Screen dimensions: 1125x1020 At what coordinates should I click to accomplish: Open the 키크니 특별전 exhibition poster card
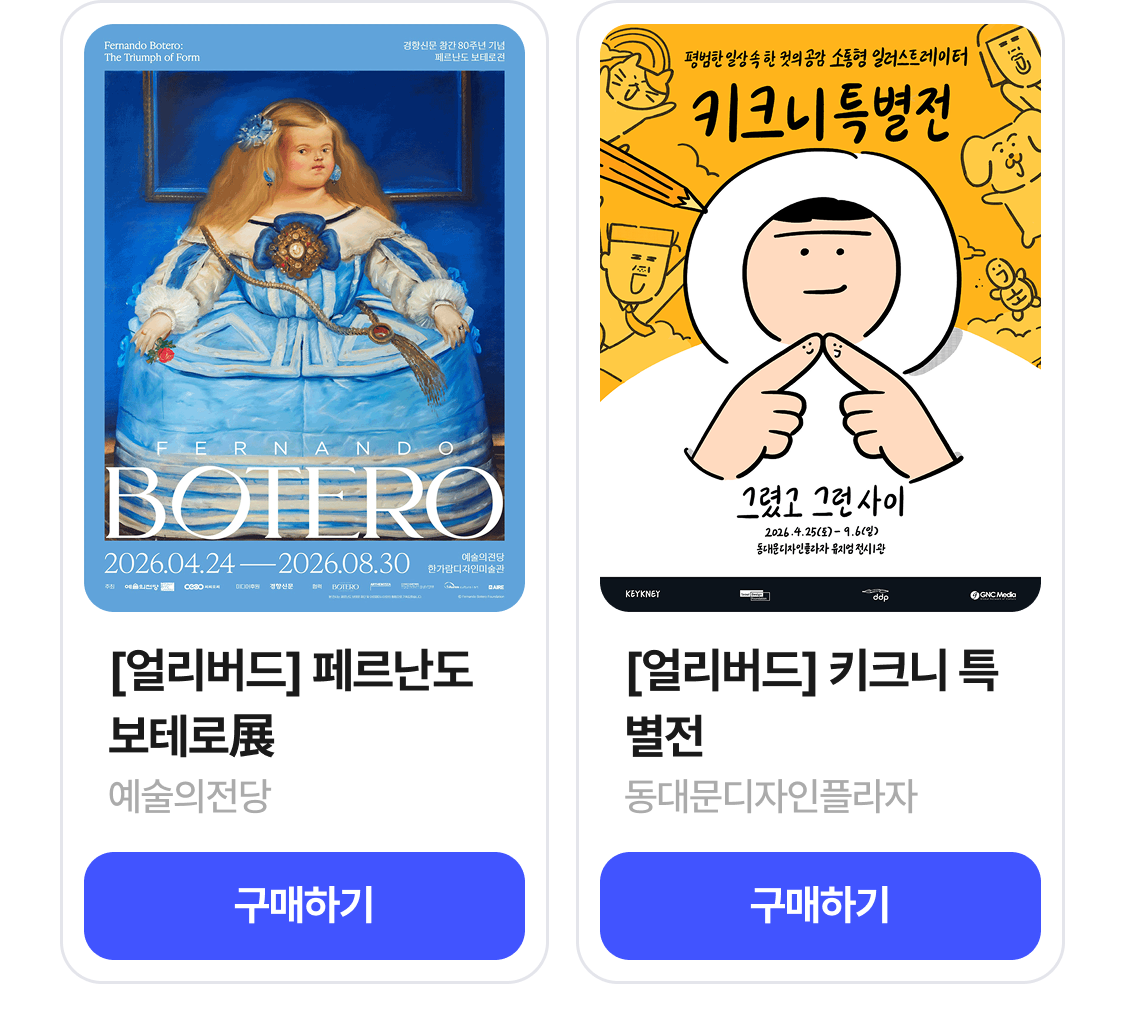[x=820, y=318]
